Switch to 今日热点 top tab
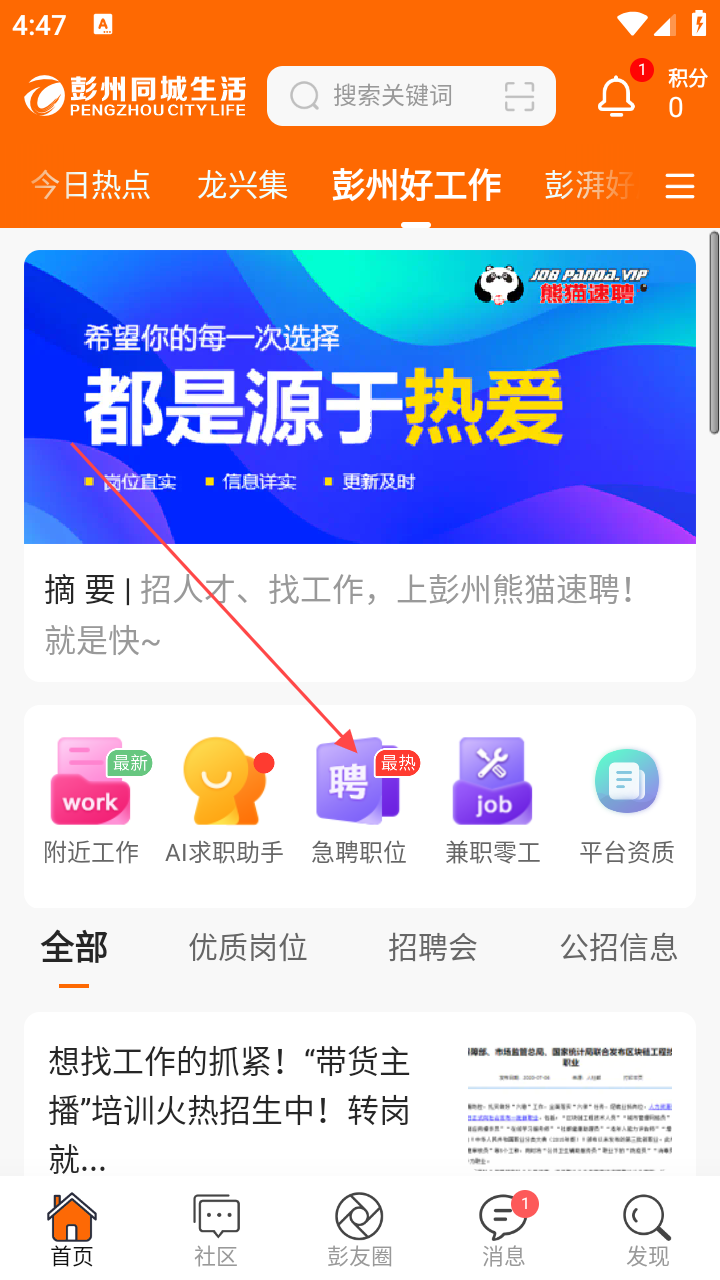Screen dimensions: 720x1280 pos(90,185)
